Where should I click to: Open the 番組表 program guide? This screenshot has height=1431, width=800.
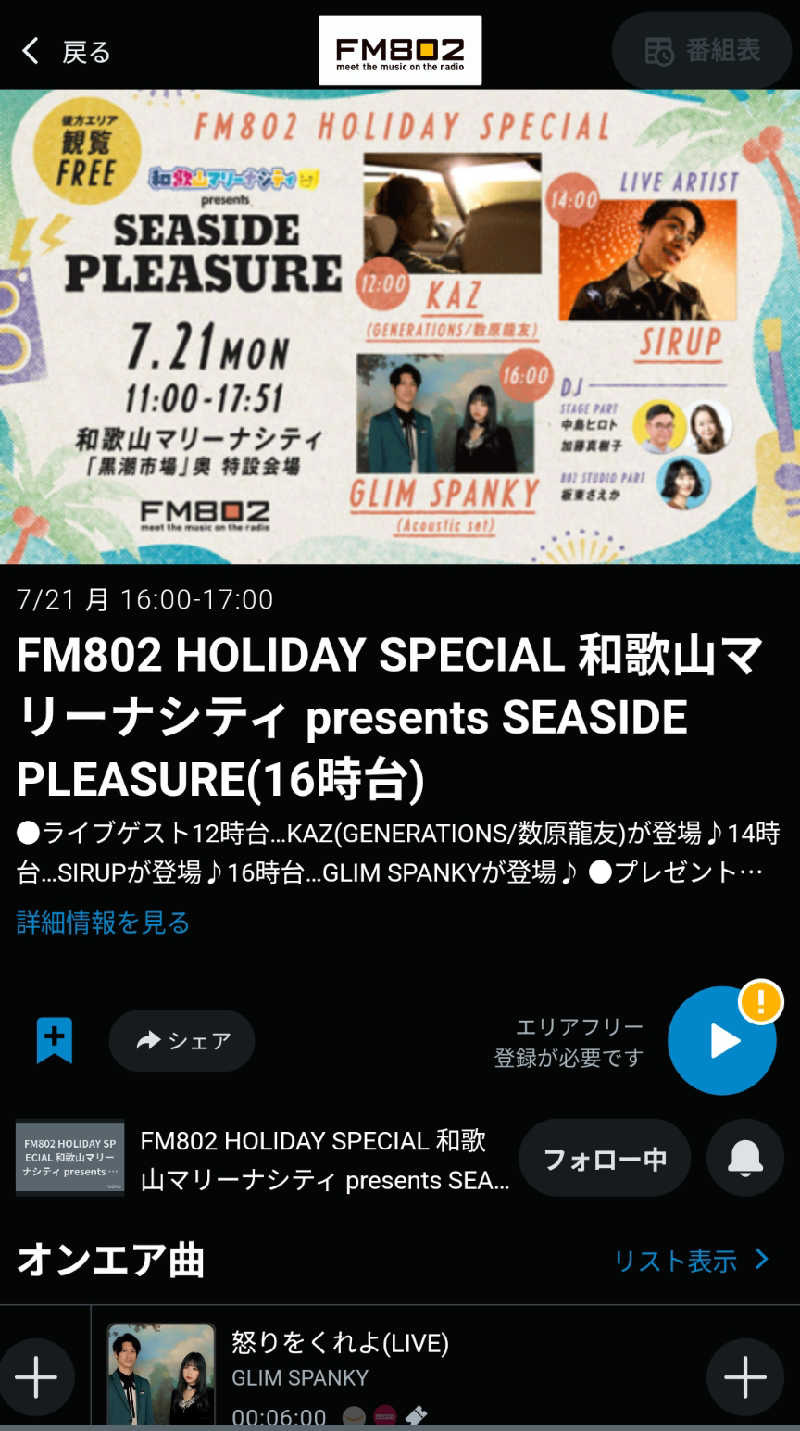pyautogui.click(x=702, y=51)
